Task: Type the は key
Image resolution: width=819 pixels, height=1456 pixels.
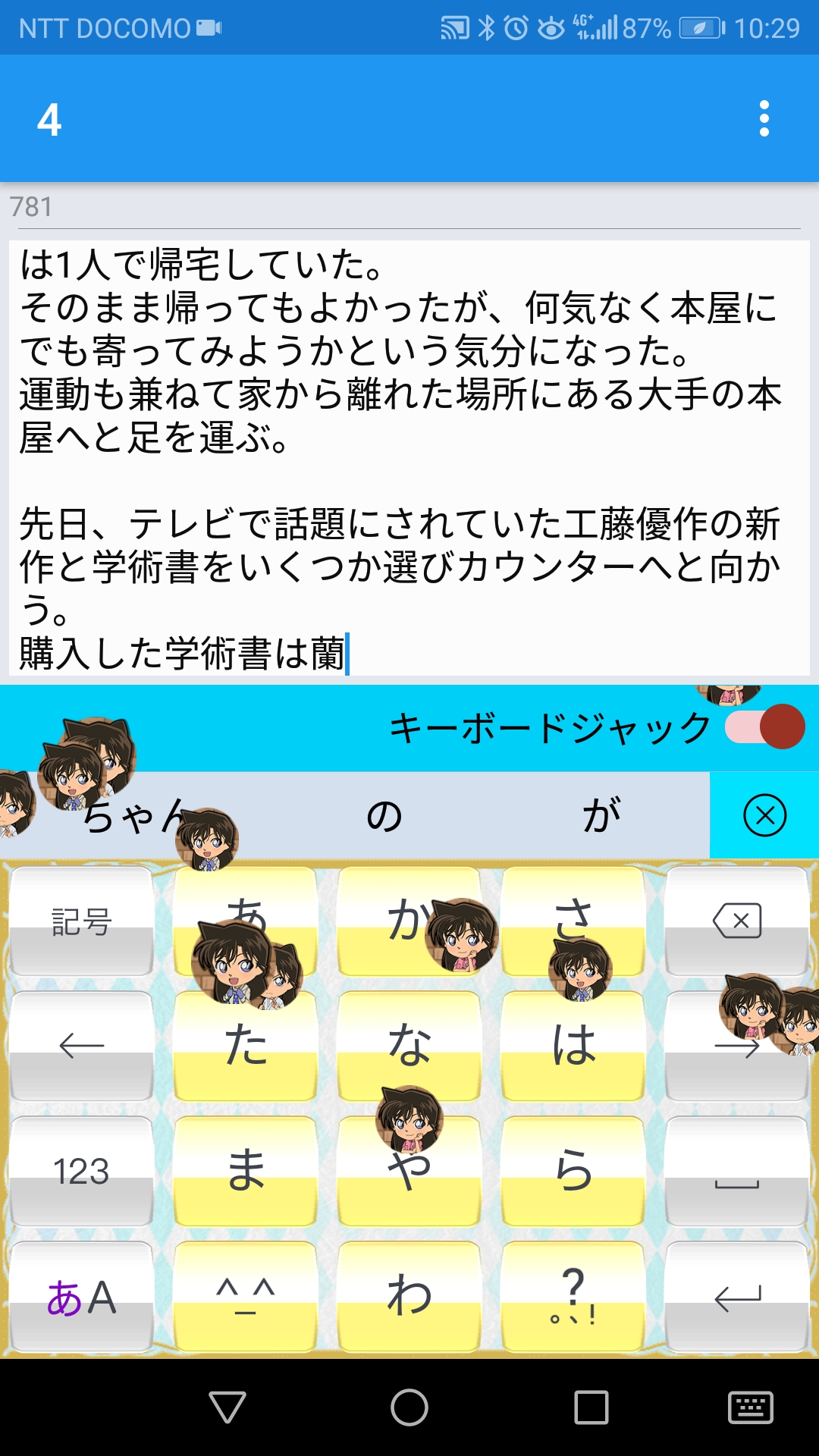Action: (x=573, y=1046)
